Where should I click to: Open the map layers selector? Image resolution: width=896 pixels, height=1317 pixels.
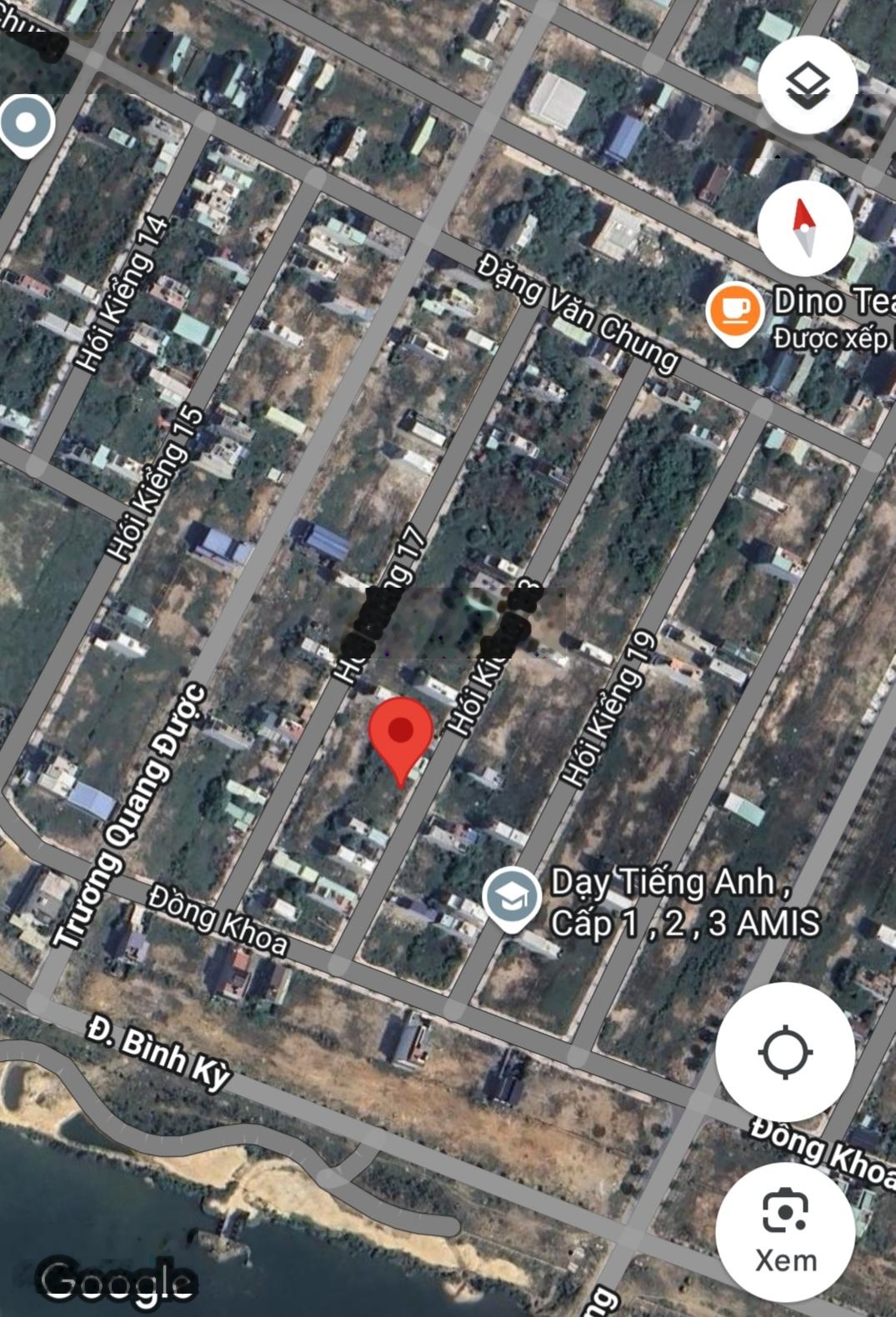(807, 86)
